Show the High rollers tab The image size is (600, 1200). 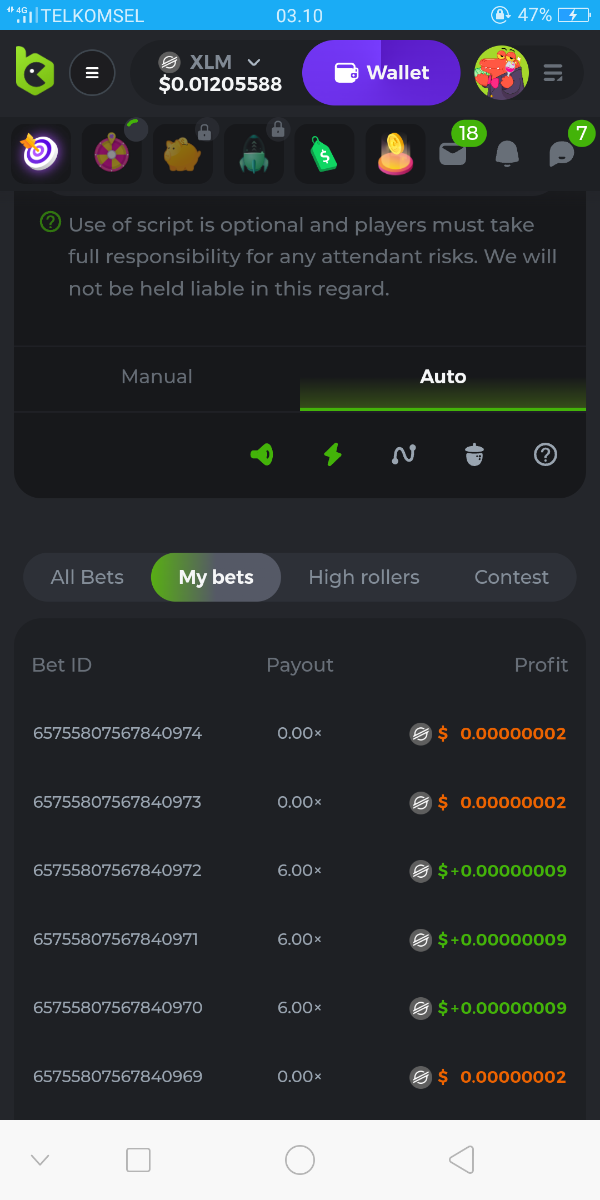pyautogui.click(x=364, y=577)
